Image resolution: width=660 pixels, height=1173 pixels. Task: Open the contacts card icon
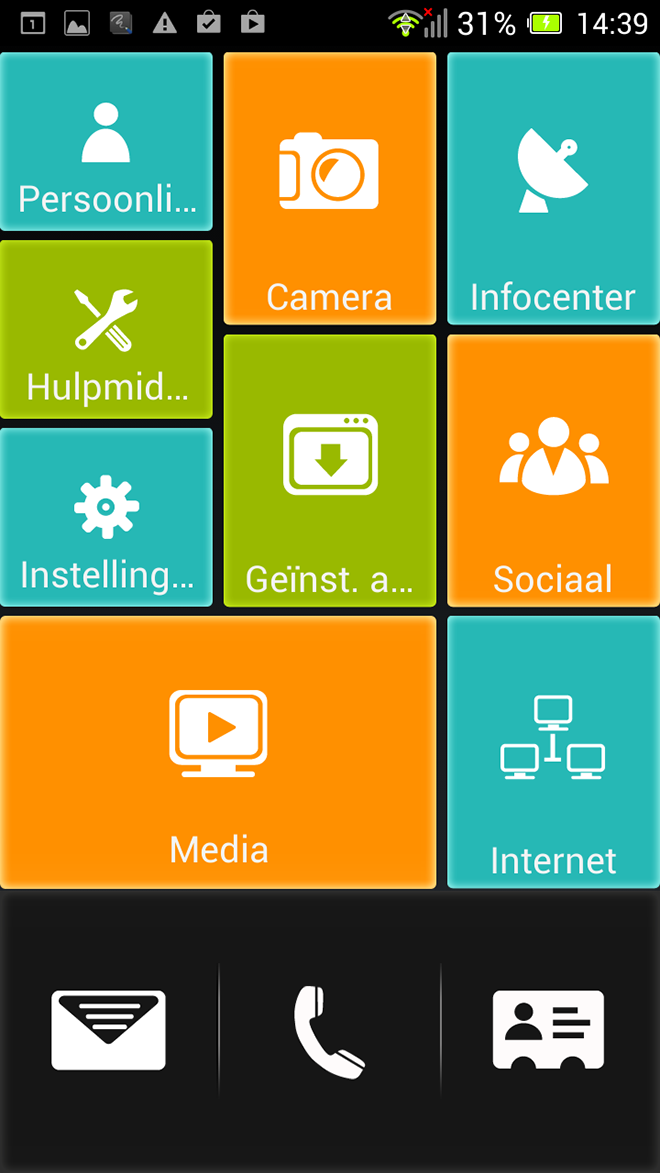coord(549,1030)
